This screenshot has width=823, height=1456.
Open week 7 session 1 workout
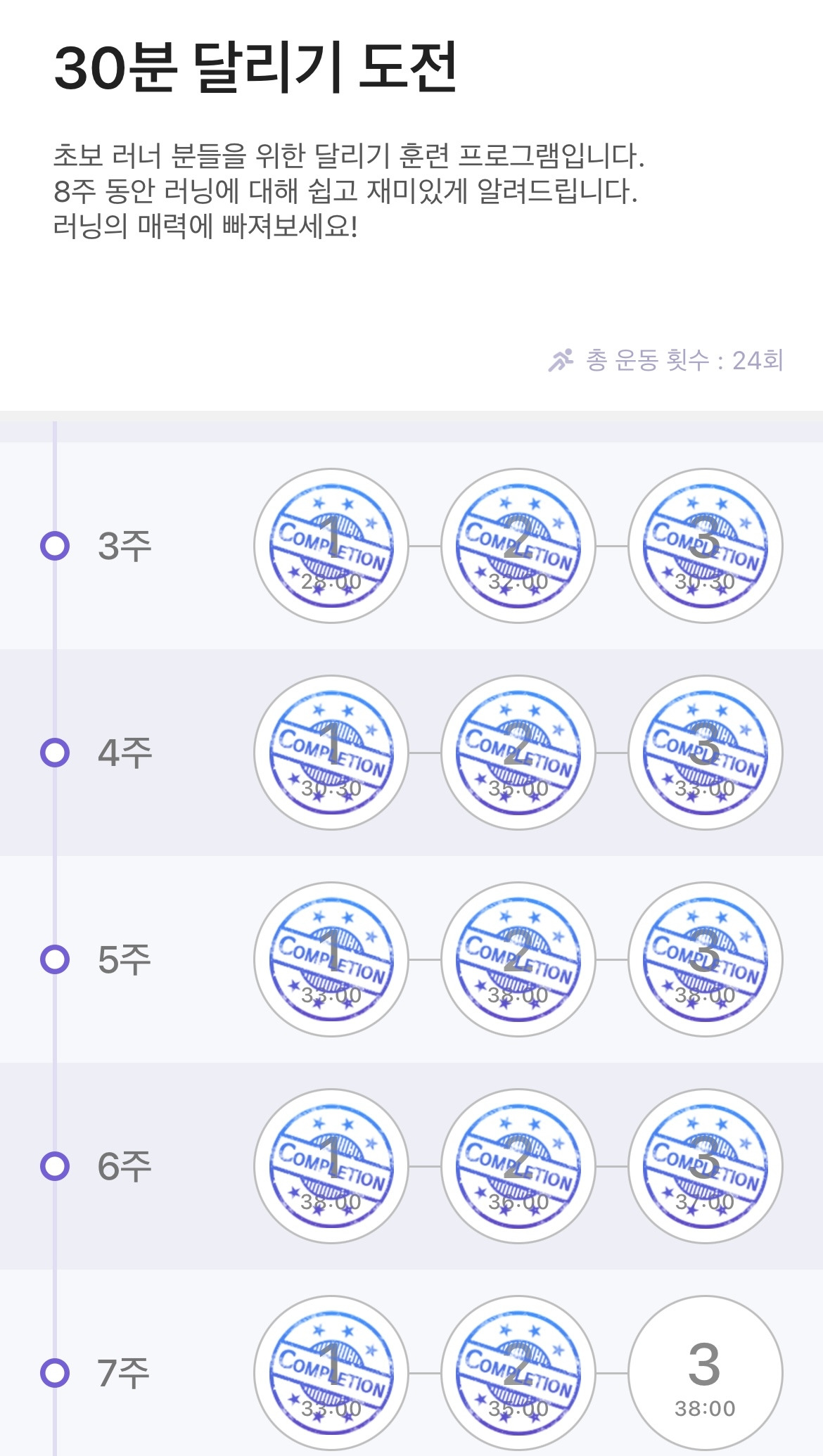click(331, 1373)
